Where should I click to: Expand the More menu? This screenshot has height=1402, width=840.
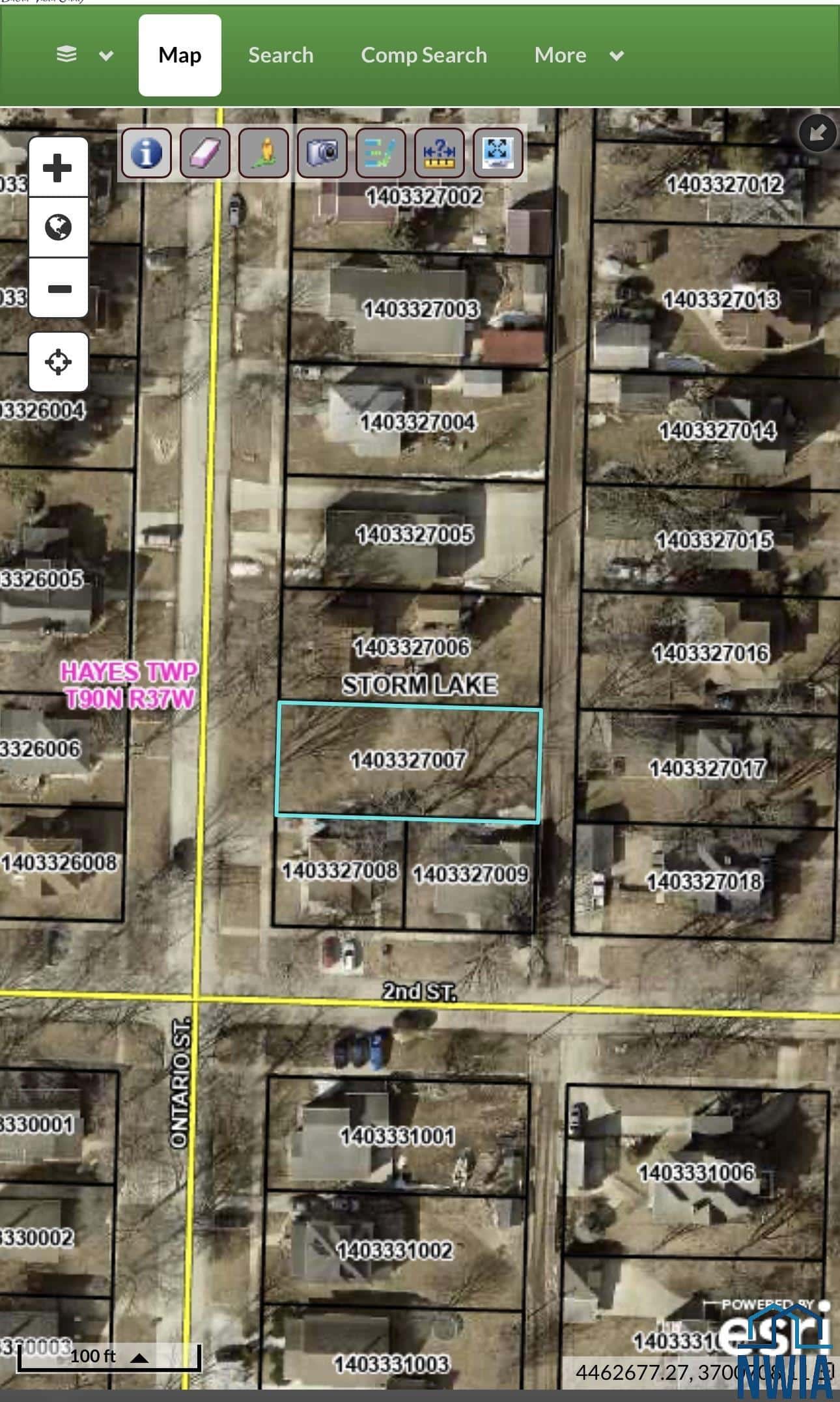click(x=578, y=55)
